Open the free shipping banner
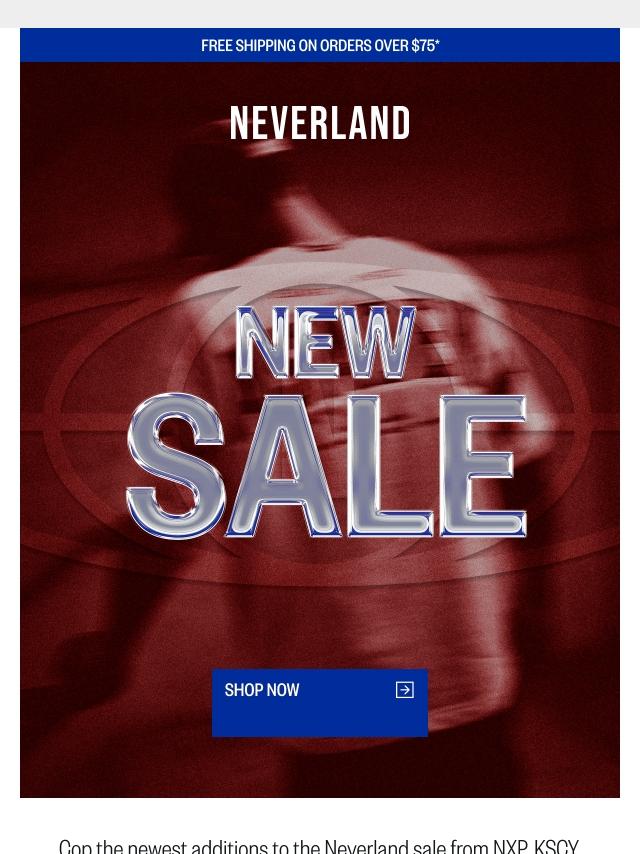 320,46
